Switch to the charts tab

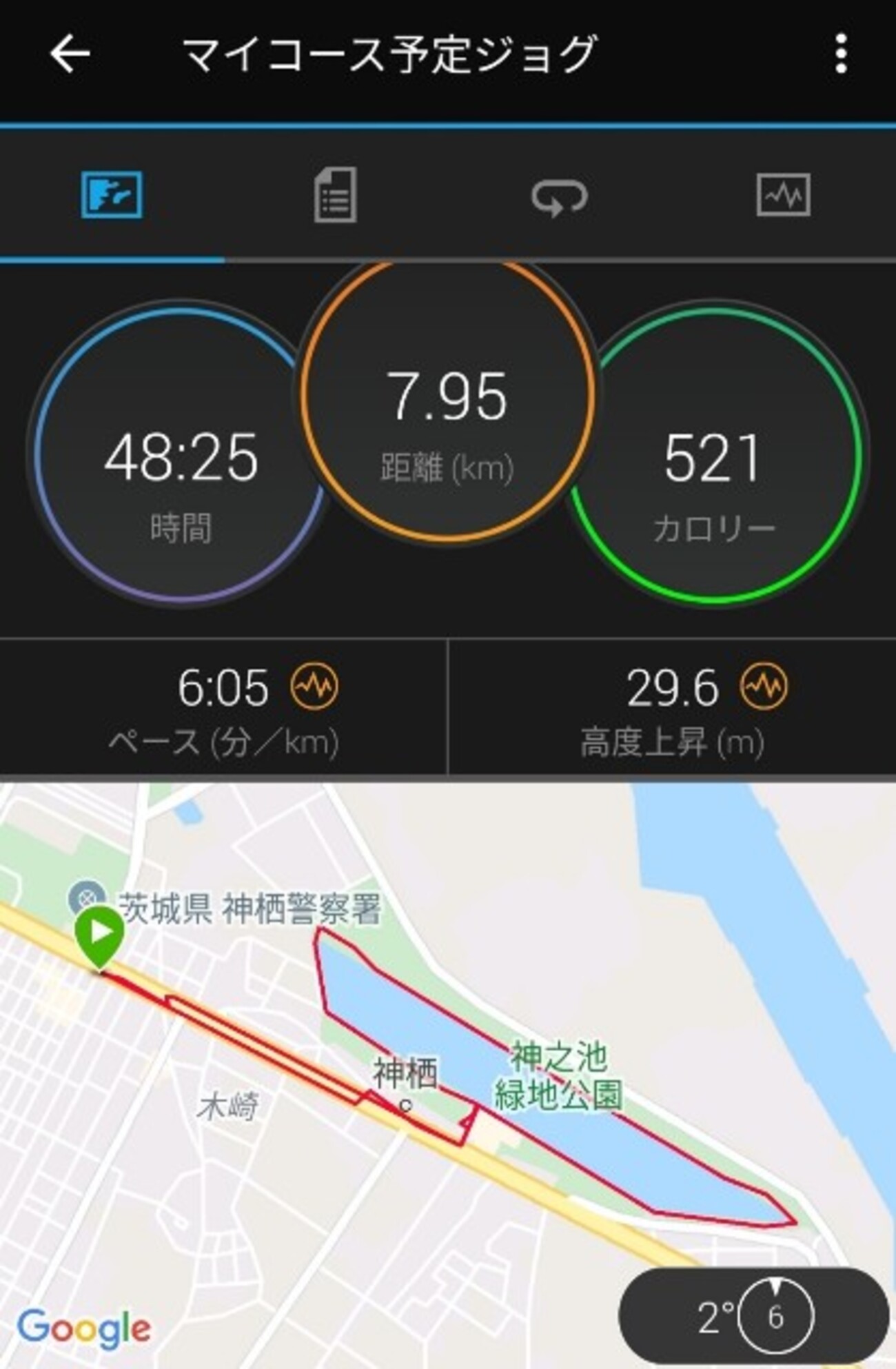tap(783, 195)
